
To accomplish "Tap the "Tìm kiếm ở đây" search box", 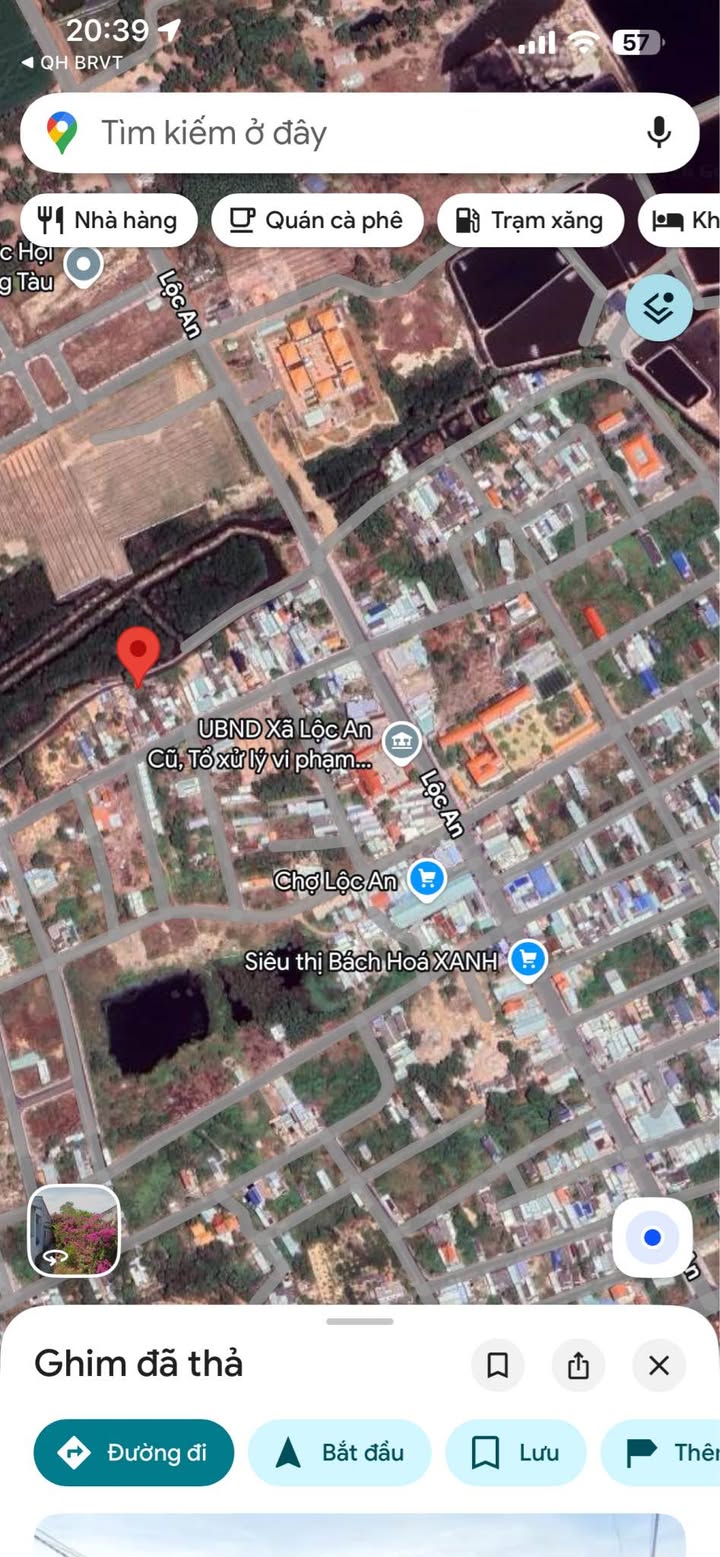I will [330, 133].
